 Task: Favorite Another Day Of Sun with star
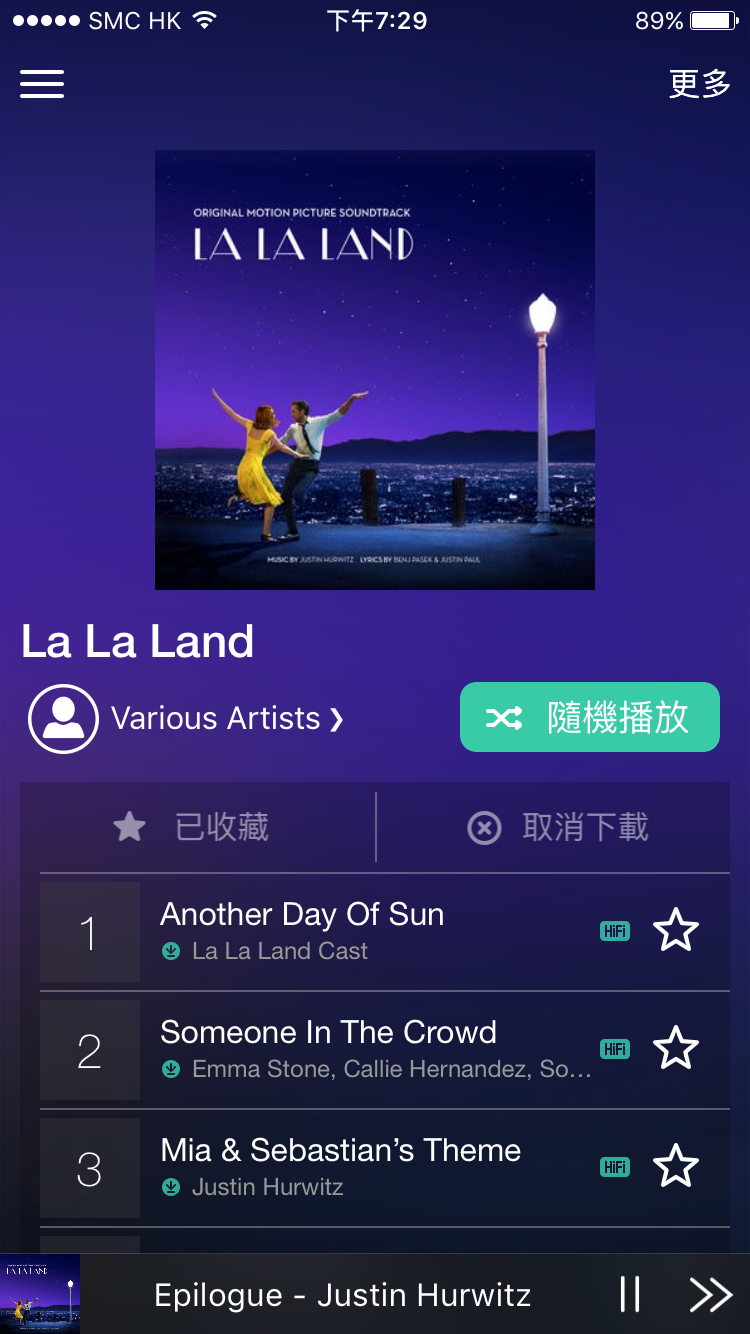click(676, 931)
